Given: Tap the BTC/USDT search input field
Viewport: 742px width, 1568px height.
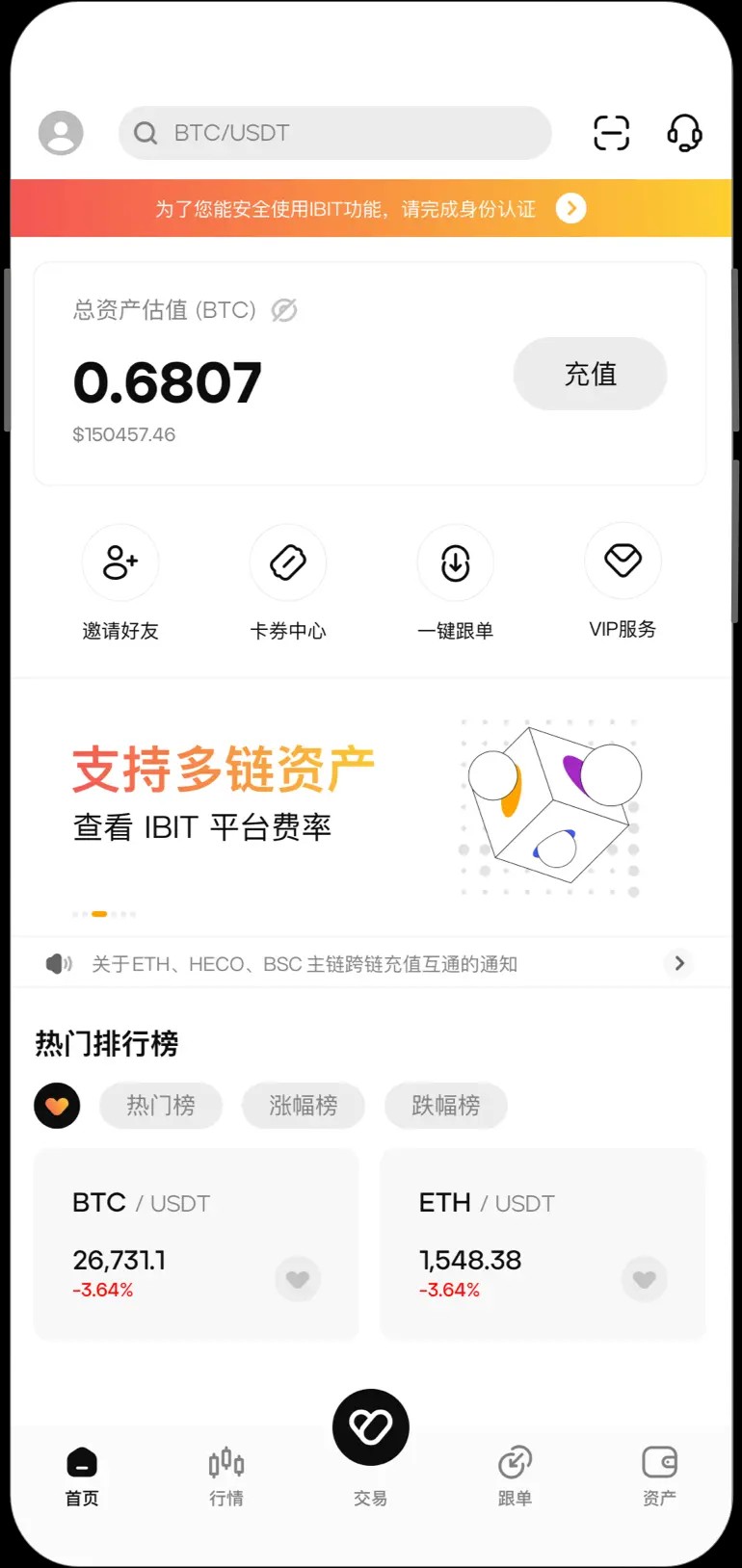Looking at the screenshot, I should click(x=335, y=133).
